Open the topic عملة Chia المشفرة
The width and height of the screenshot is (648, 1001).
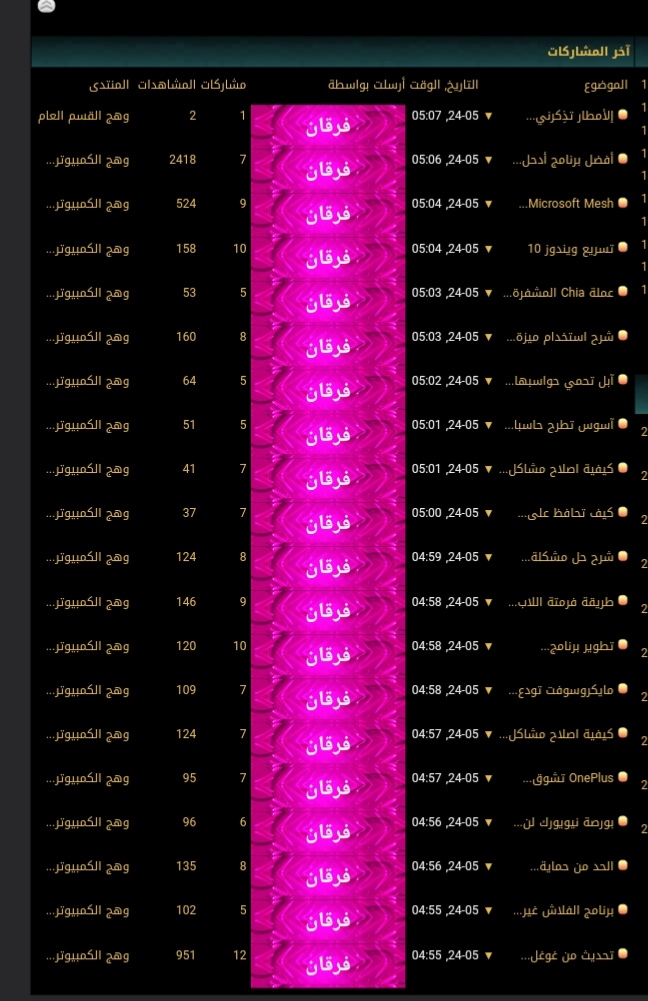coord(563,293)
